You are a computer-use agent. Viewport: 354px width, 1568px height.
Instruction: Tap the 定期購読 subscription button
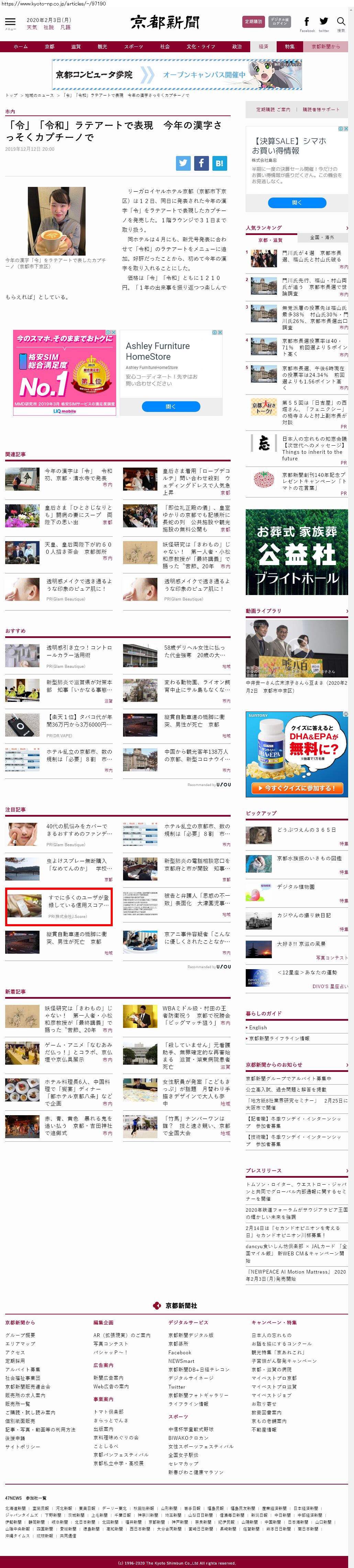click(x=253, y=22)
